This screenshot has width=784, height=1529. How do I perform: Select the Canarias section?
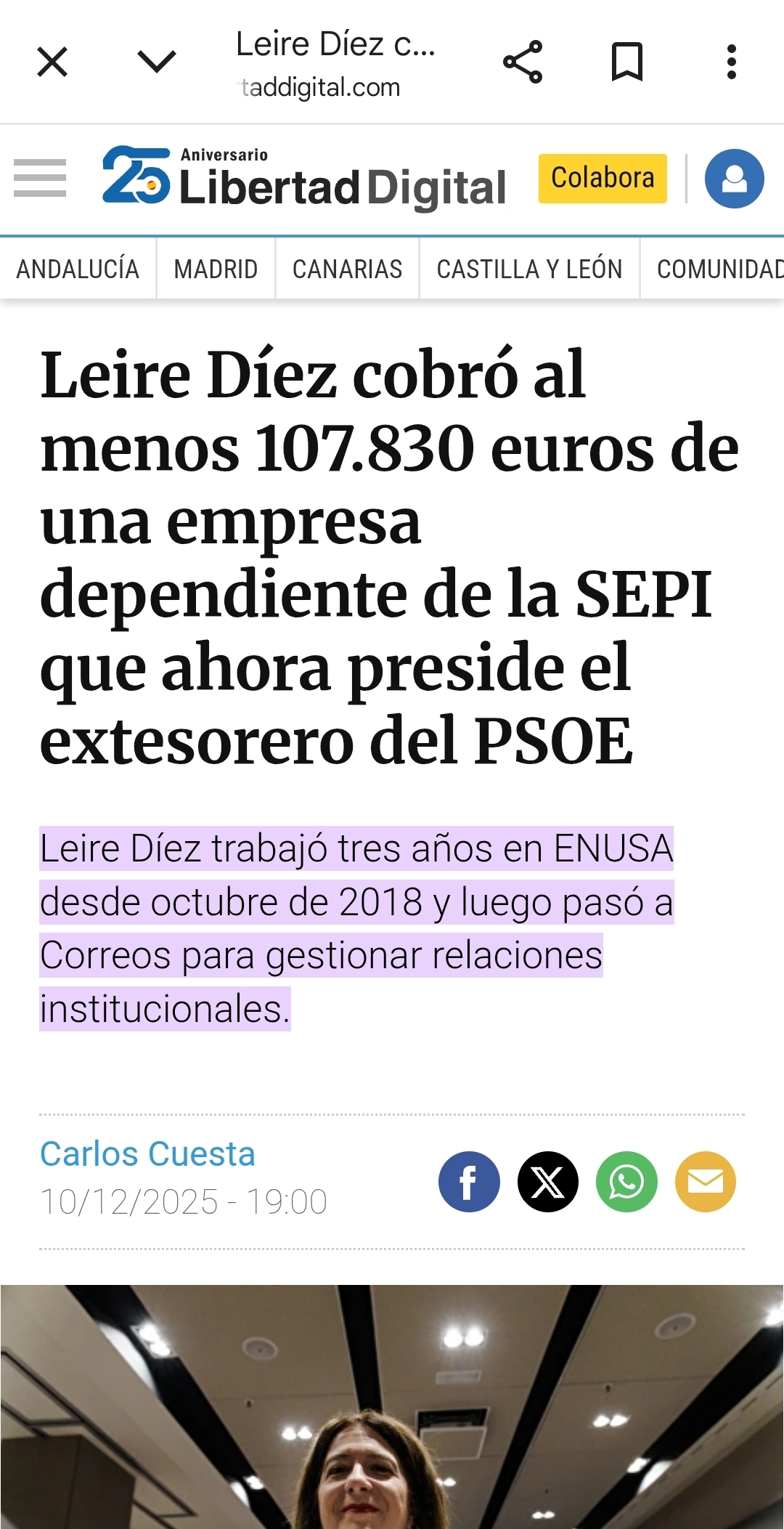tap(347, 269)
